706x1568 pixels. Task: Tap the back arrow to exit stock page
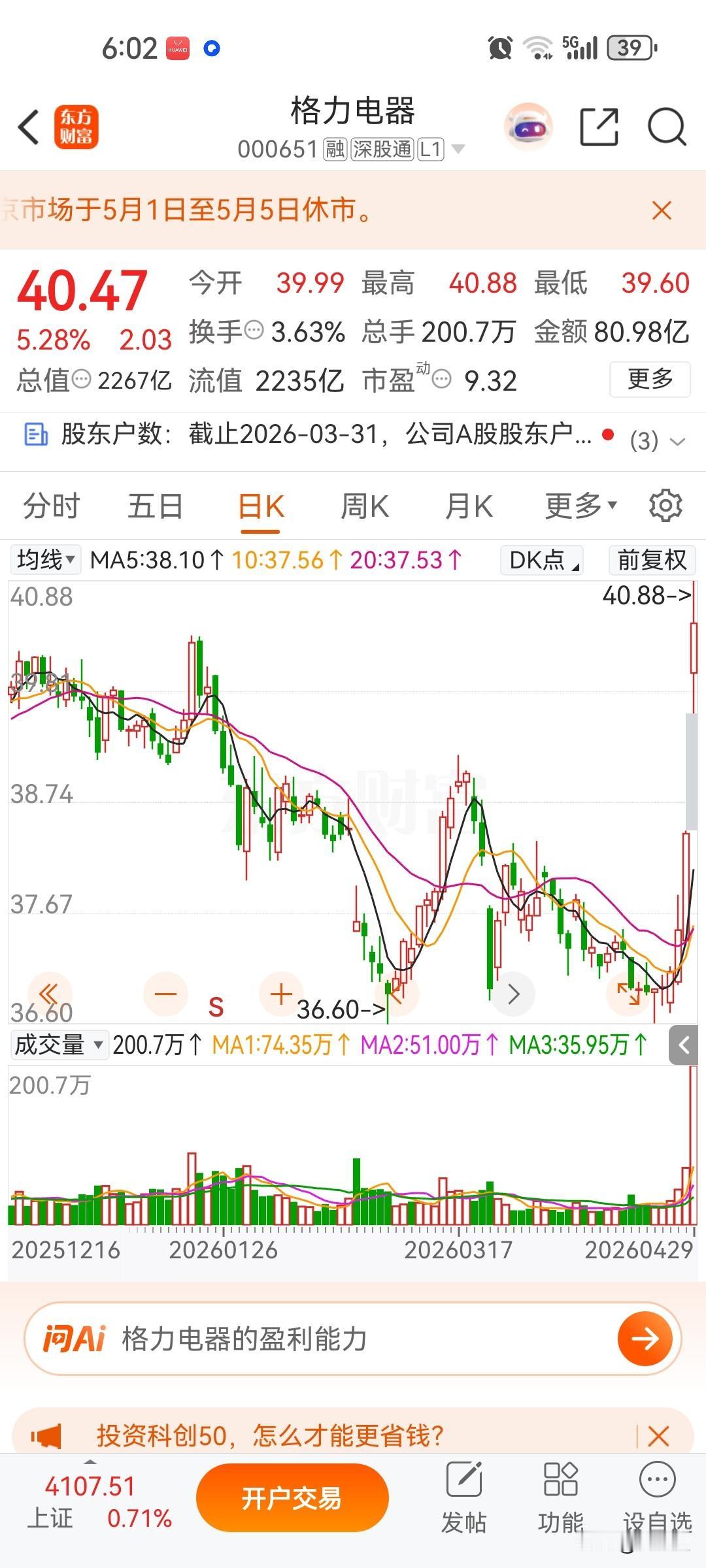[27, 127]
